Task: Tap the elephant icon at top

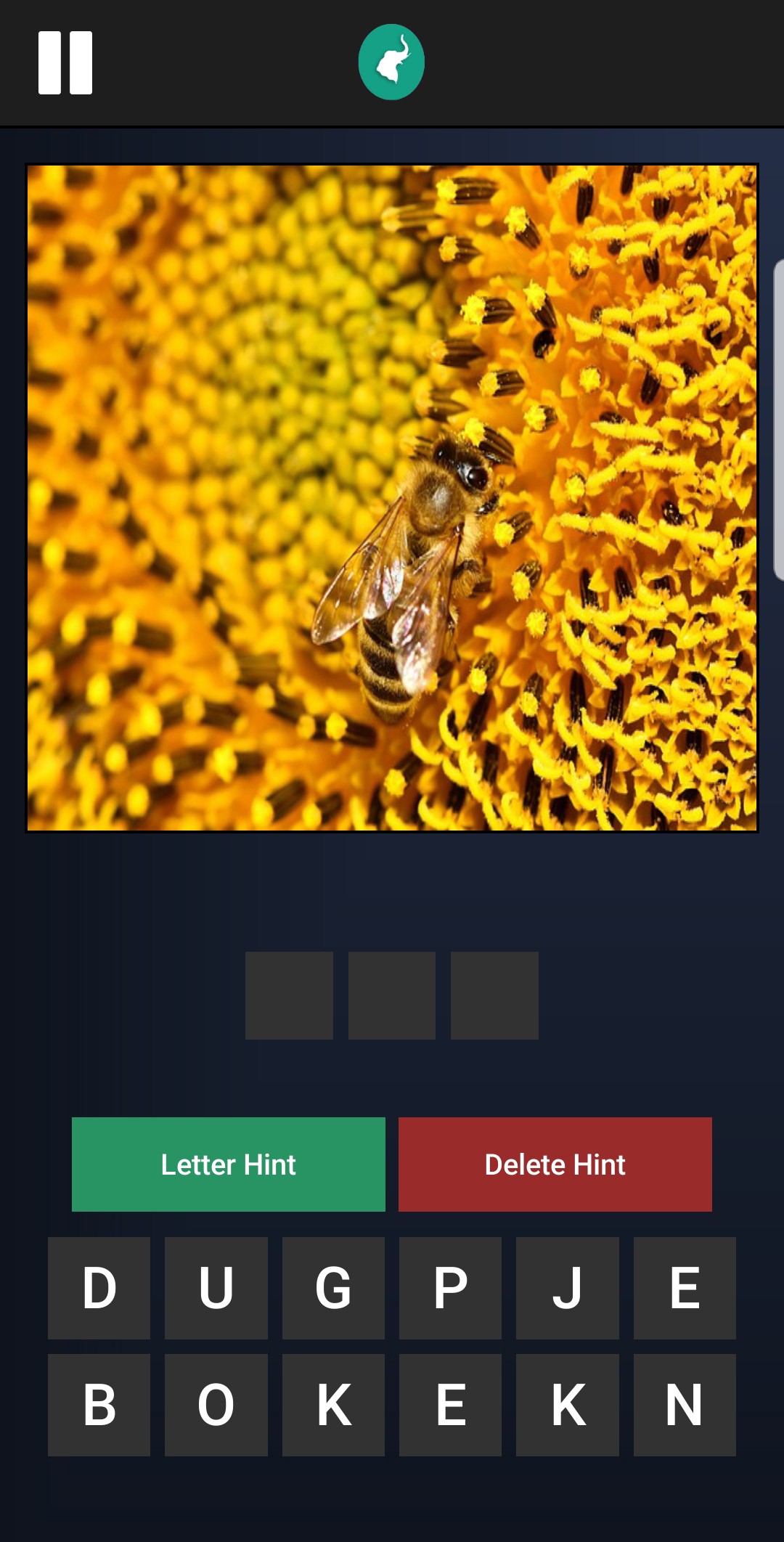Action: [391, 62]
